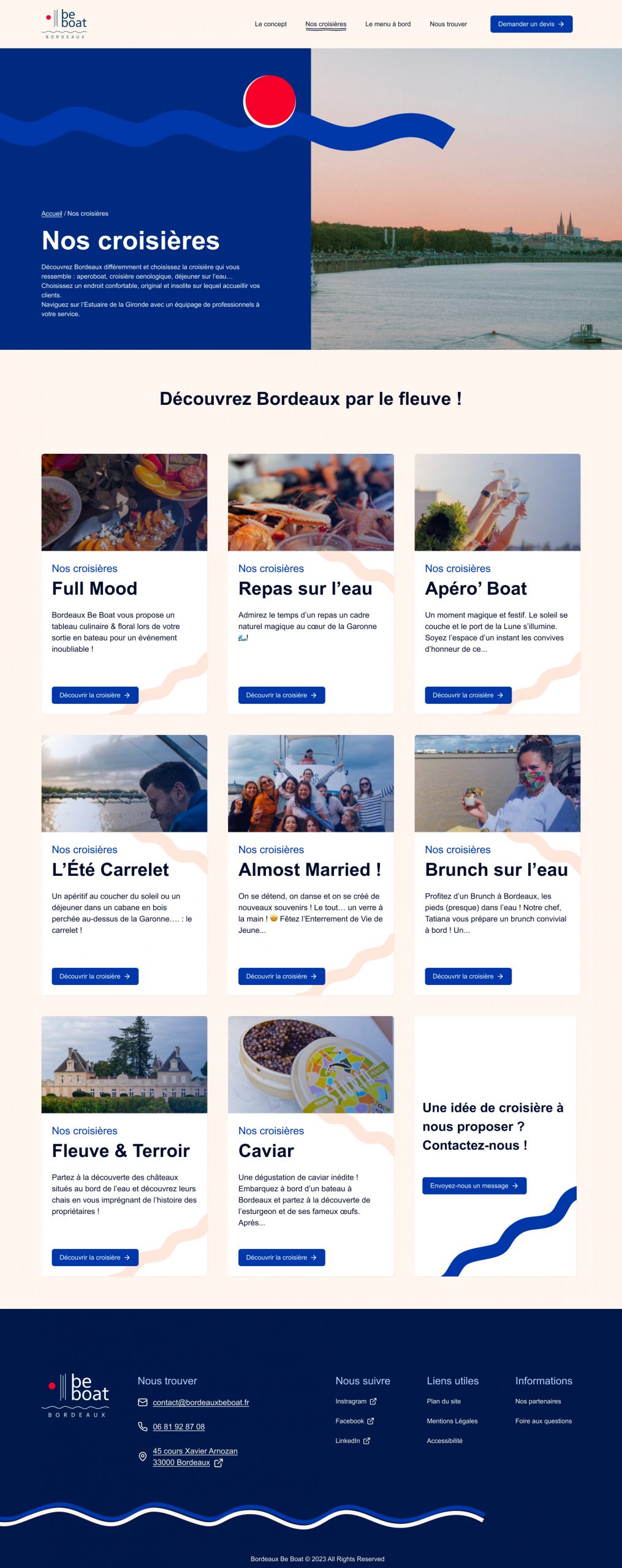Open Foire aux questions link
The width and height of the screenshot is (622, 1568).
(543, 1421)
